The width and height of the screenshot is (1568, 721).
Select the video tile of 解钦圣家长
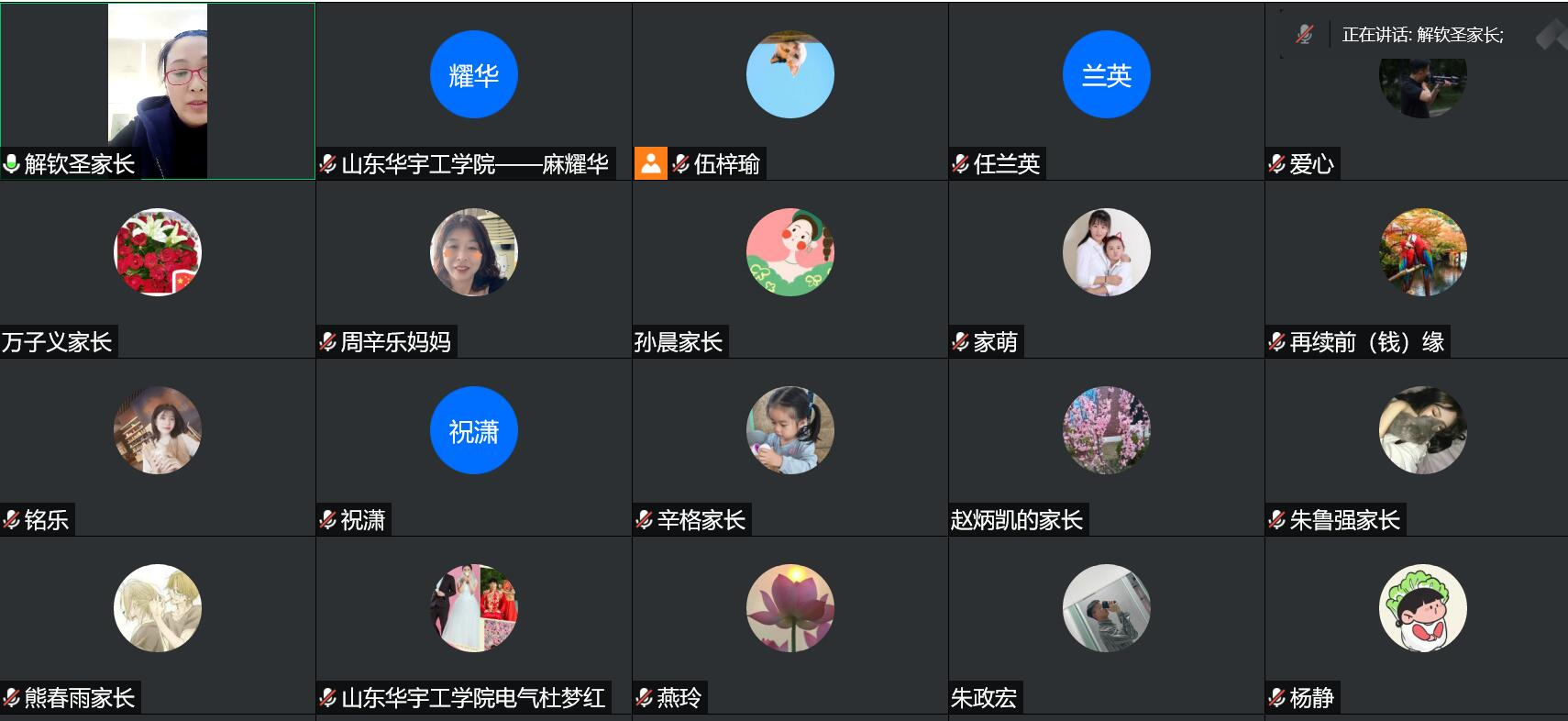pos(158,91)
